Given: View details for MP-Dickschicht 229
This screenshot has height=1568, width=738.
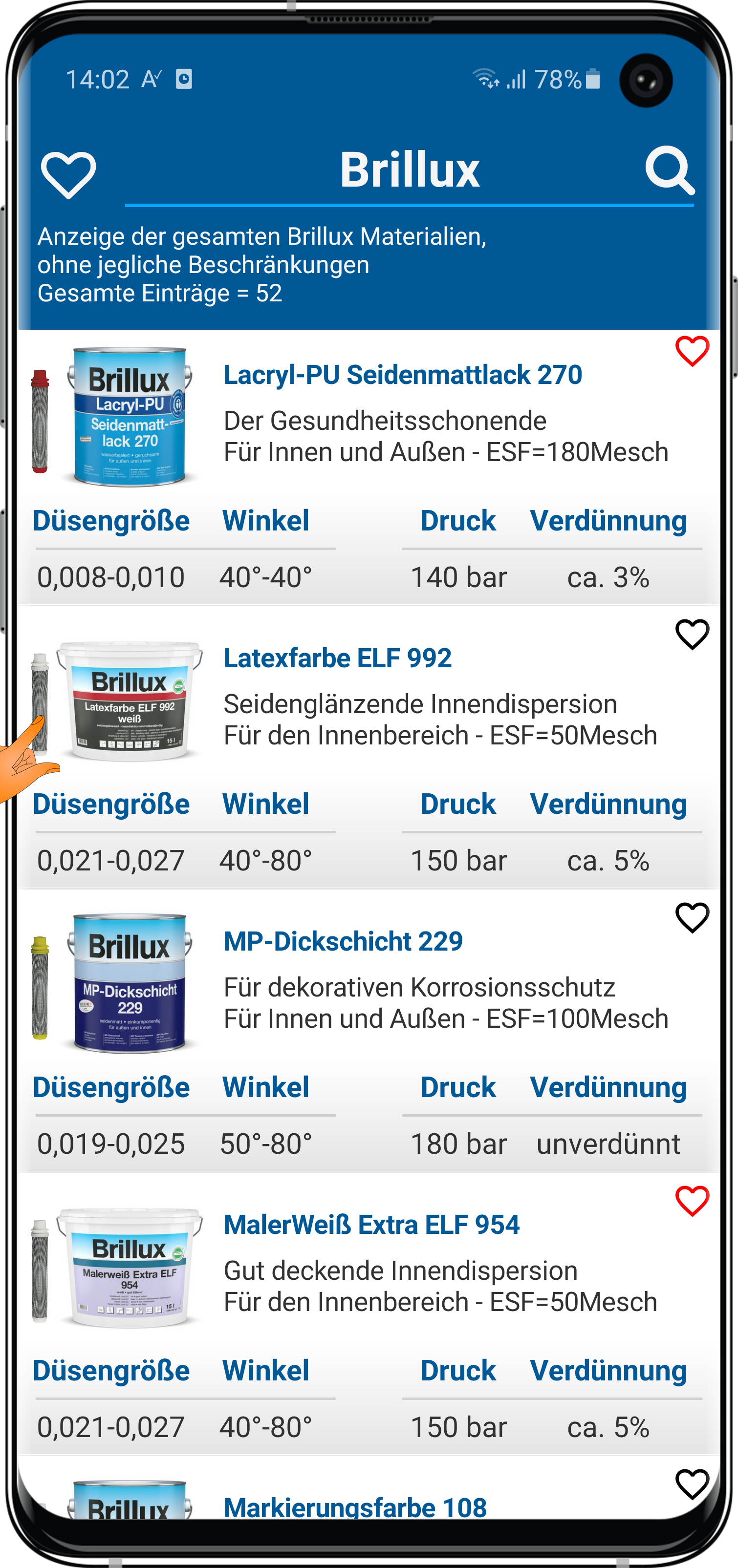Looking at the screenshot, I should [343, 942].
